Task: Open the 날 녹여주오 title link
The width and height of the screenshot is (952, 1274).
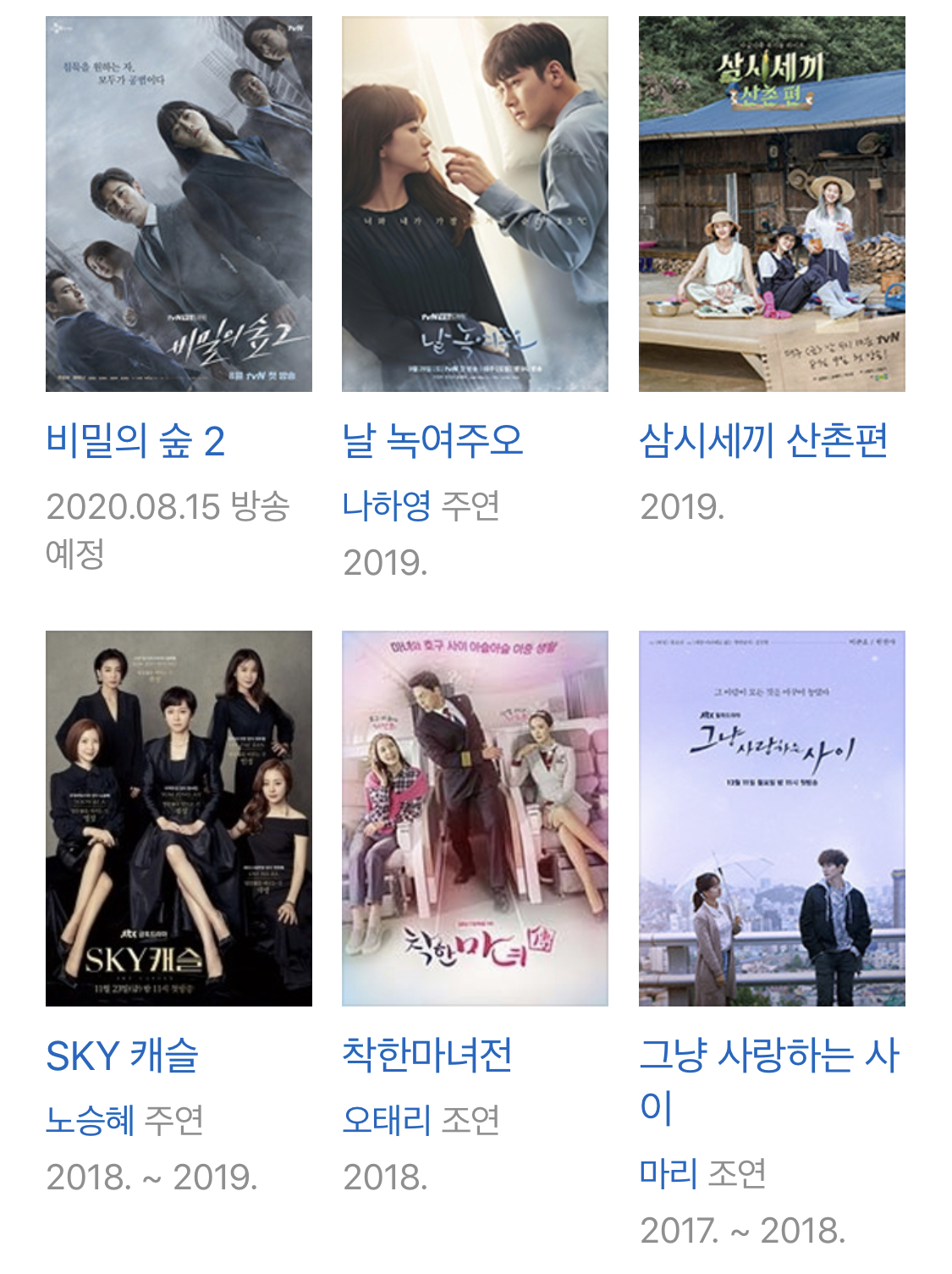Action: [432, 441]
